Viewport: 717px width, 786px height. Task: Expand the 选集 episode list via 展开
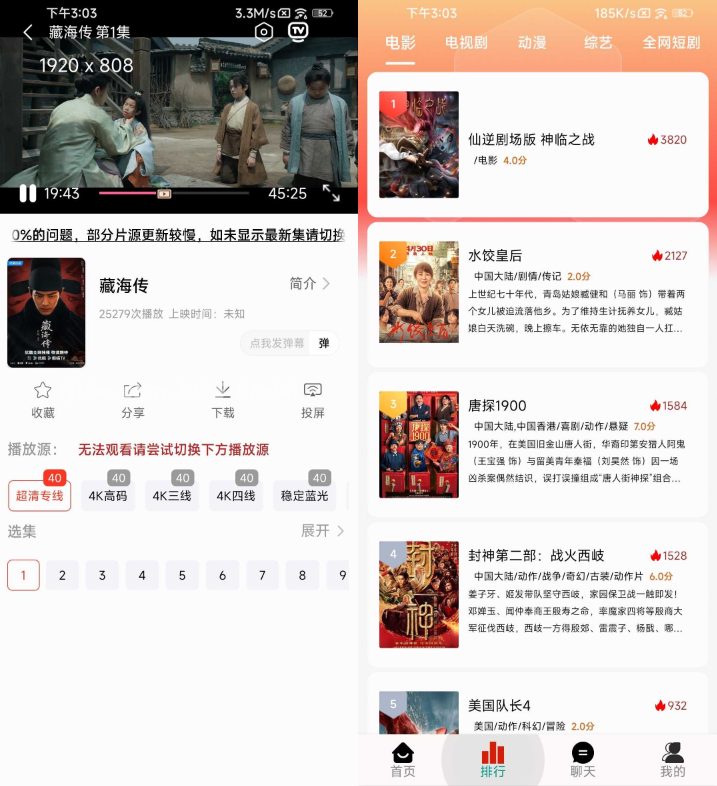(x=322, y=531)
